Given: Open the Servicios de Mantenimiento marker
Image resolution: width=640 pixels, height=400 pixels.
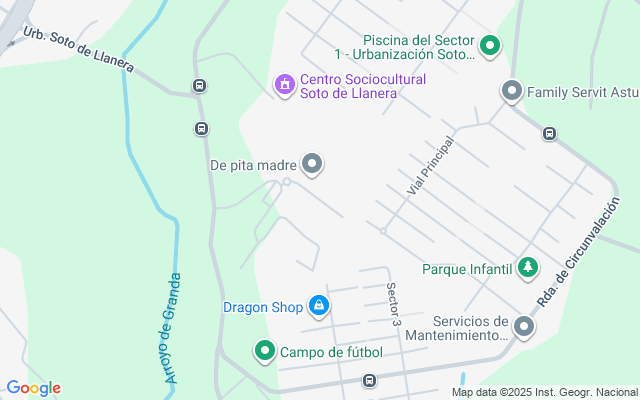Looking at the screenshot, I should pyautogui.click(x=525, y=326).
